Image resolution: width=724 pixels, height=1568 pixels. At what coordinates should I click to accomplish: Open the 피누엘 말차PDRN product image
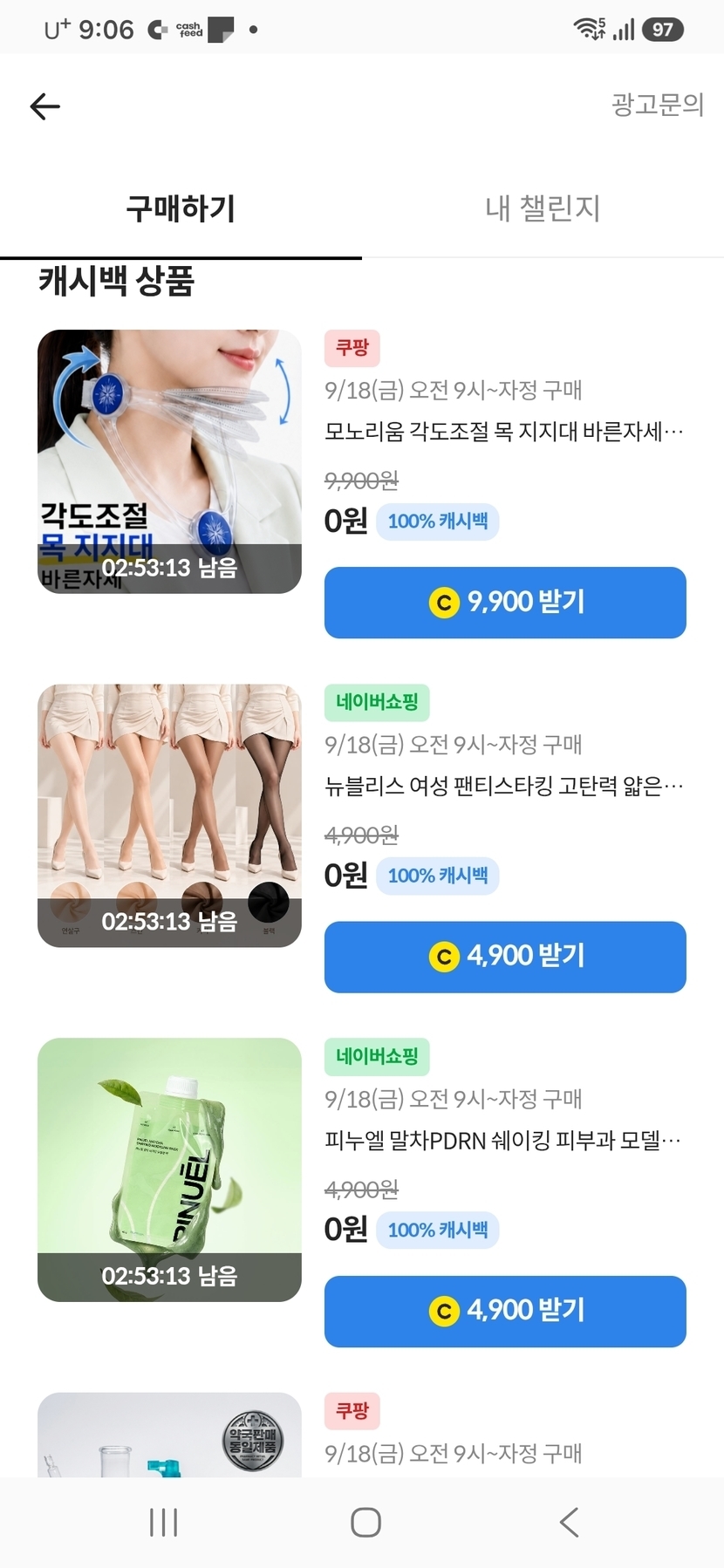(x=169, y=1169)
